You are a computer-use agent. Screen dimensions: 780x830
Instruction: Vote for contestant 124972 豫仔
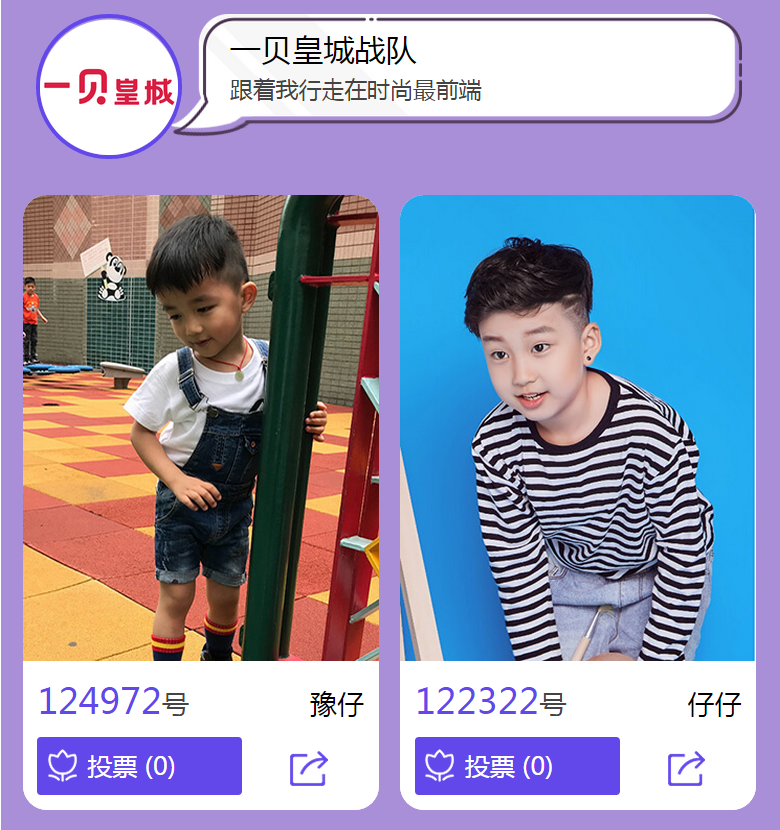point(139,766)
